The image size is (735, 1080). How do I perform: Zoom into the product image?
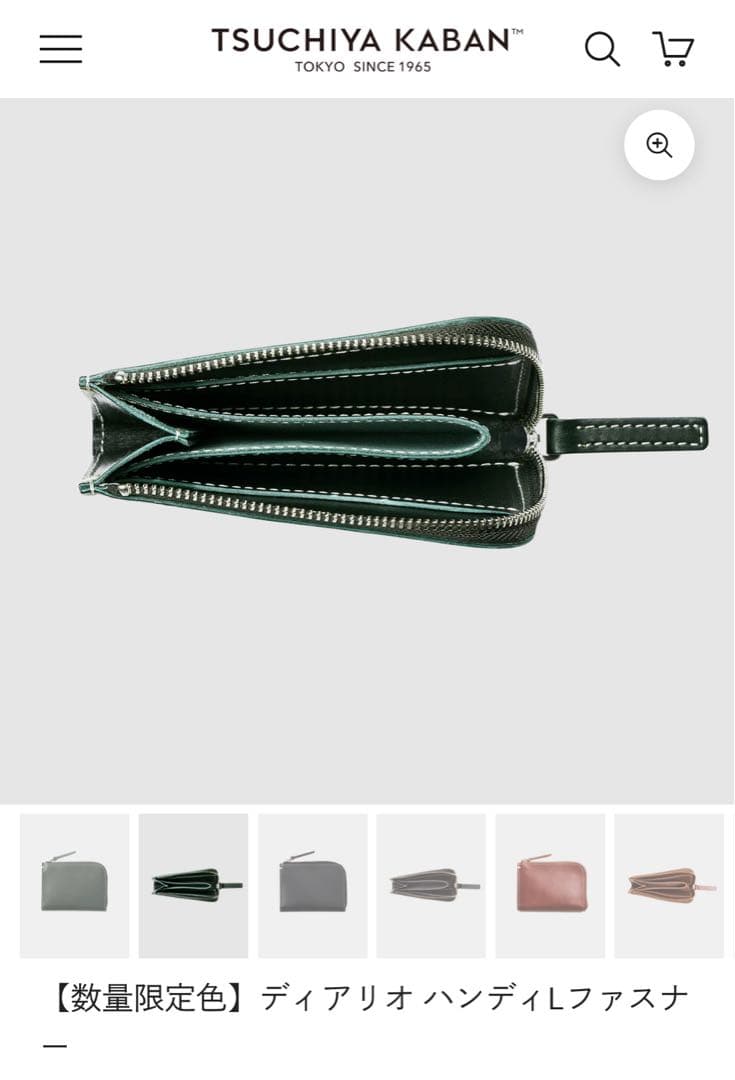[x=659, y=145]
